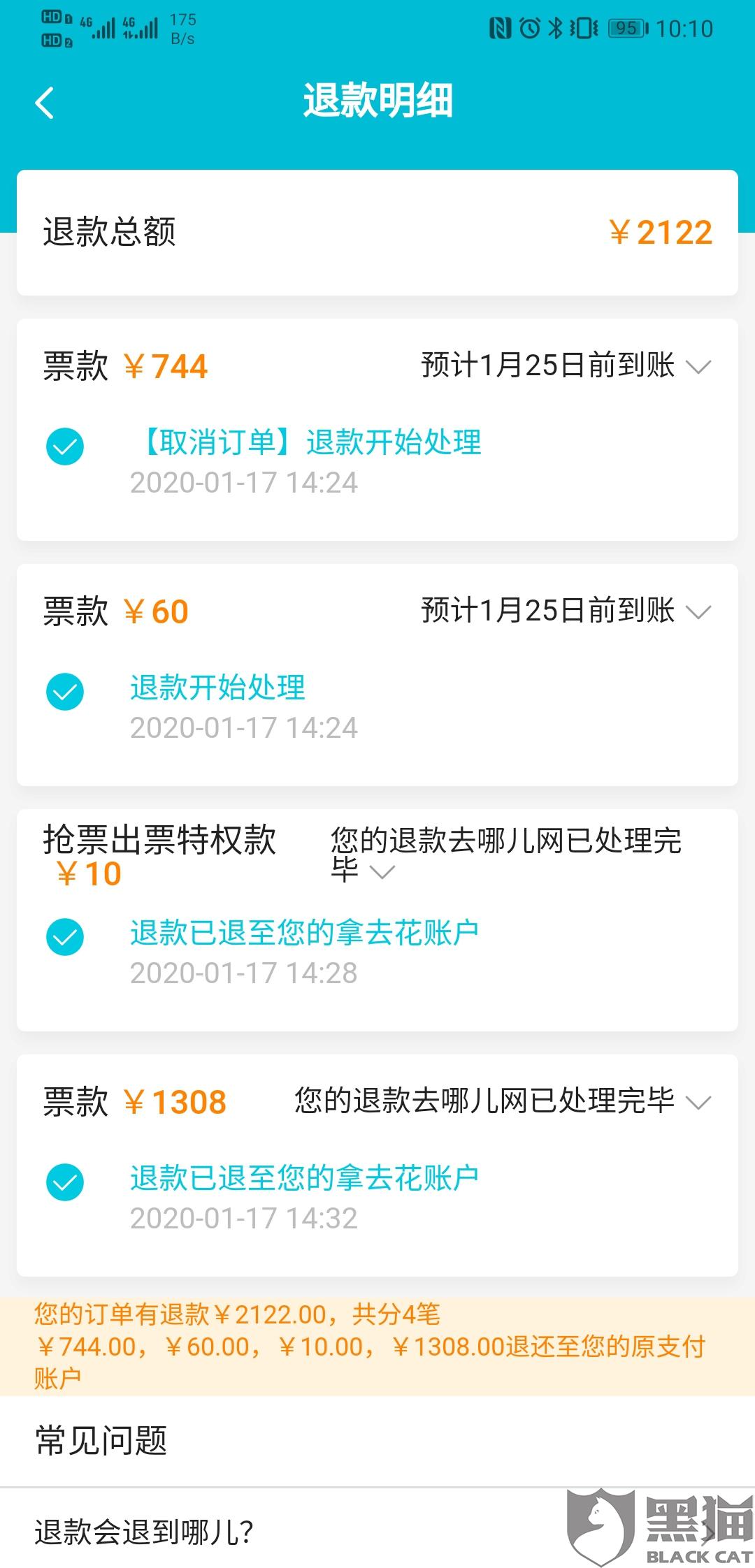Screen dimensions: 755x1568
Task: Expand the ￥10 抢票出票特权款 refund details
Action: coord(382,872)
